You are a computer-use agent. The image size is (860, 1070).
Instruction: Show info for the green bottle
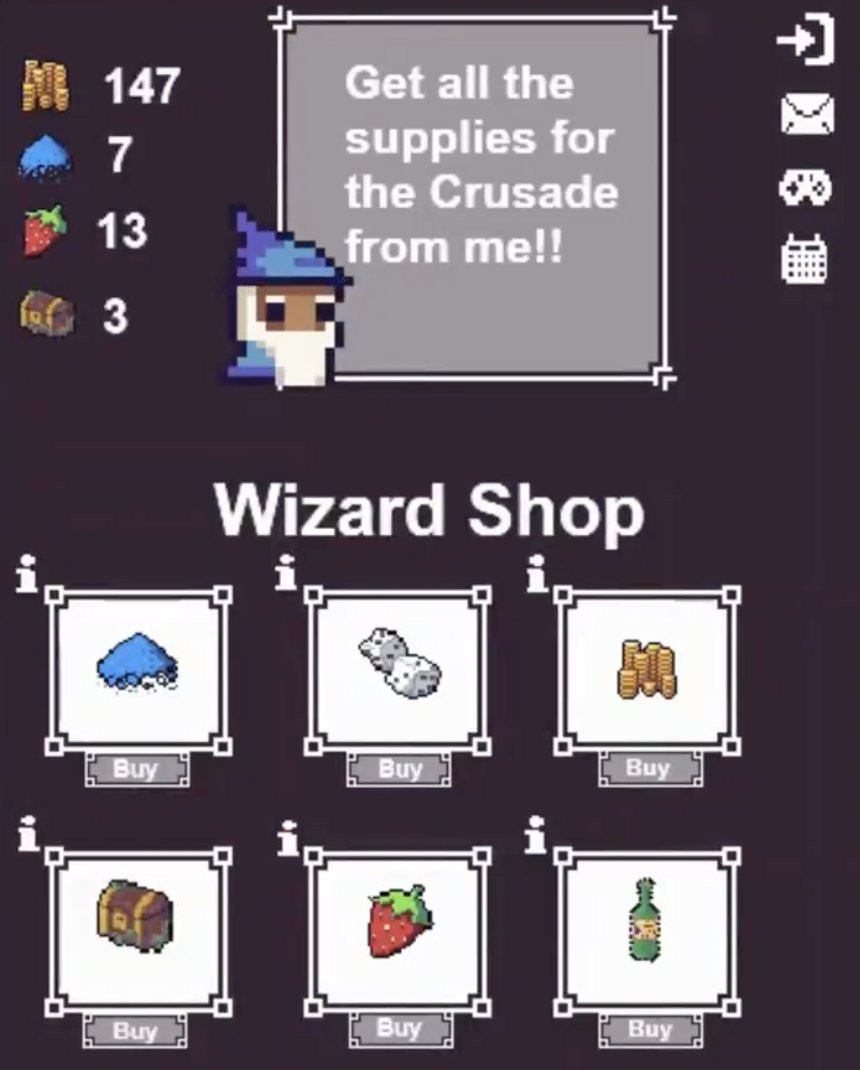coord(536,835)
